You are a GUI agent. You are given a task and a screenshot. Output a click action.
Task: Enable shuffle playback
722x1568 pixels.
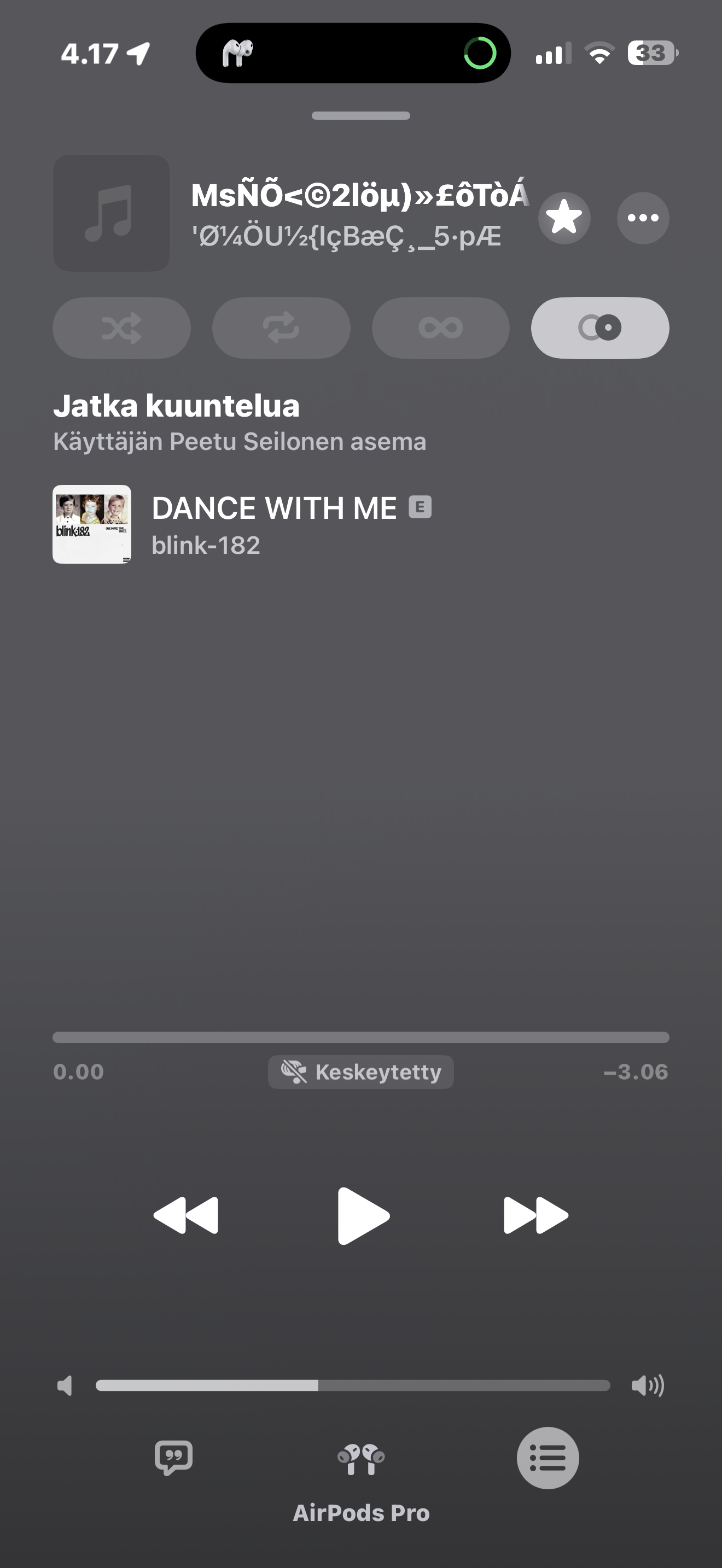pyautogui.click(x=122, y=328)
